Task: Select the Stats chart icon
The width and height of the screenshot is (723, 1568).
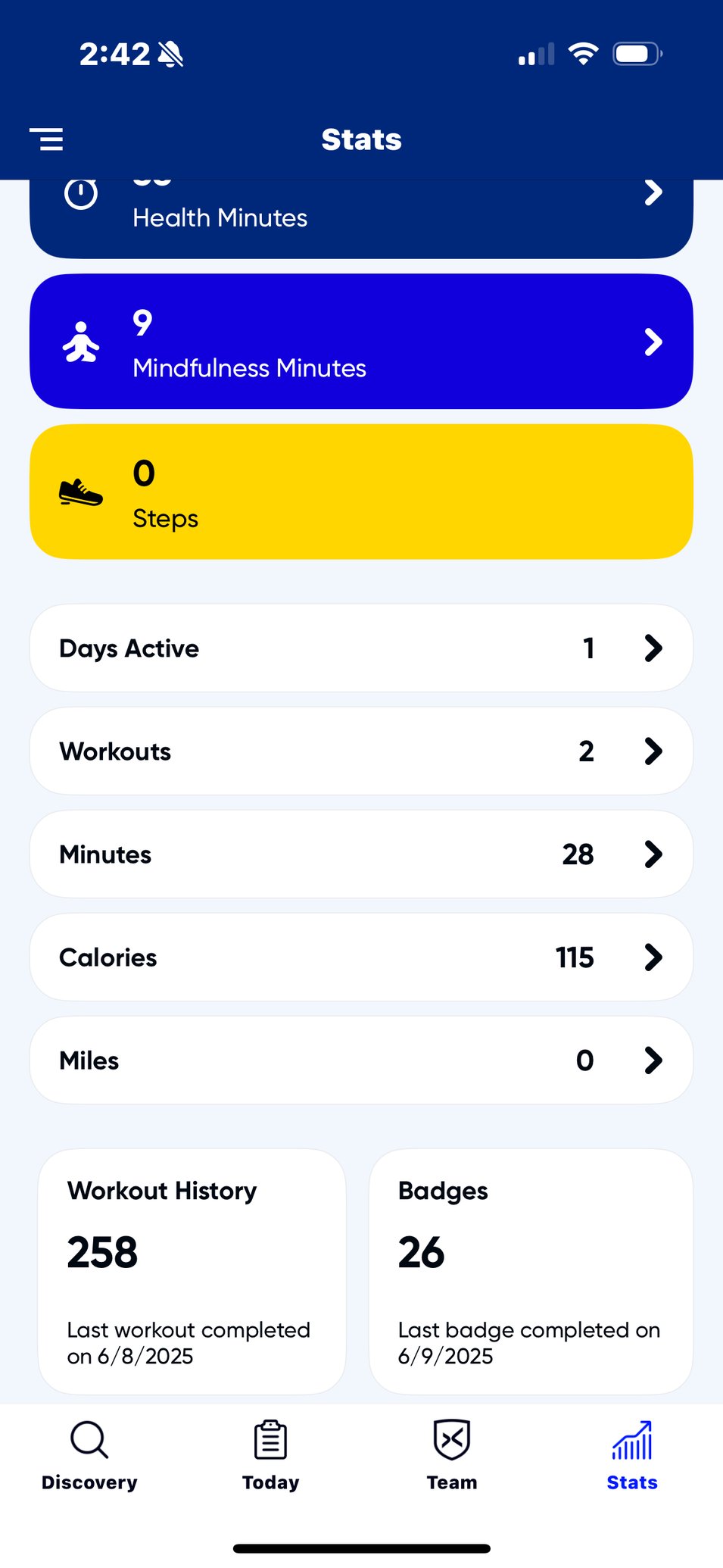Action: 631,1438
